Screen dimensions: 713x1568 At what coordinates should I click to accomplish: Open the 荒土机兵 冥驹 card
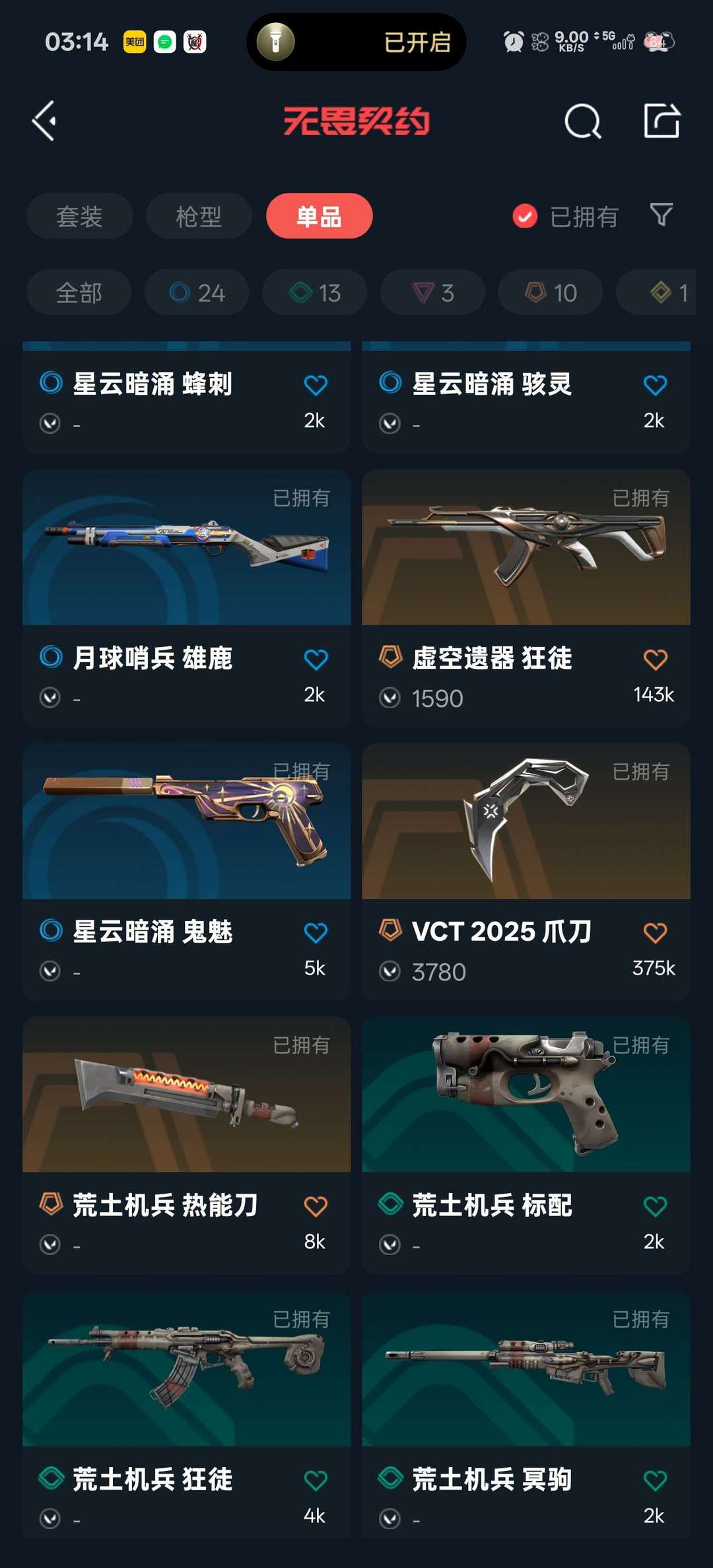tap(526, 1414)
